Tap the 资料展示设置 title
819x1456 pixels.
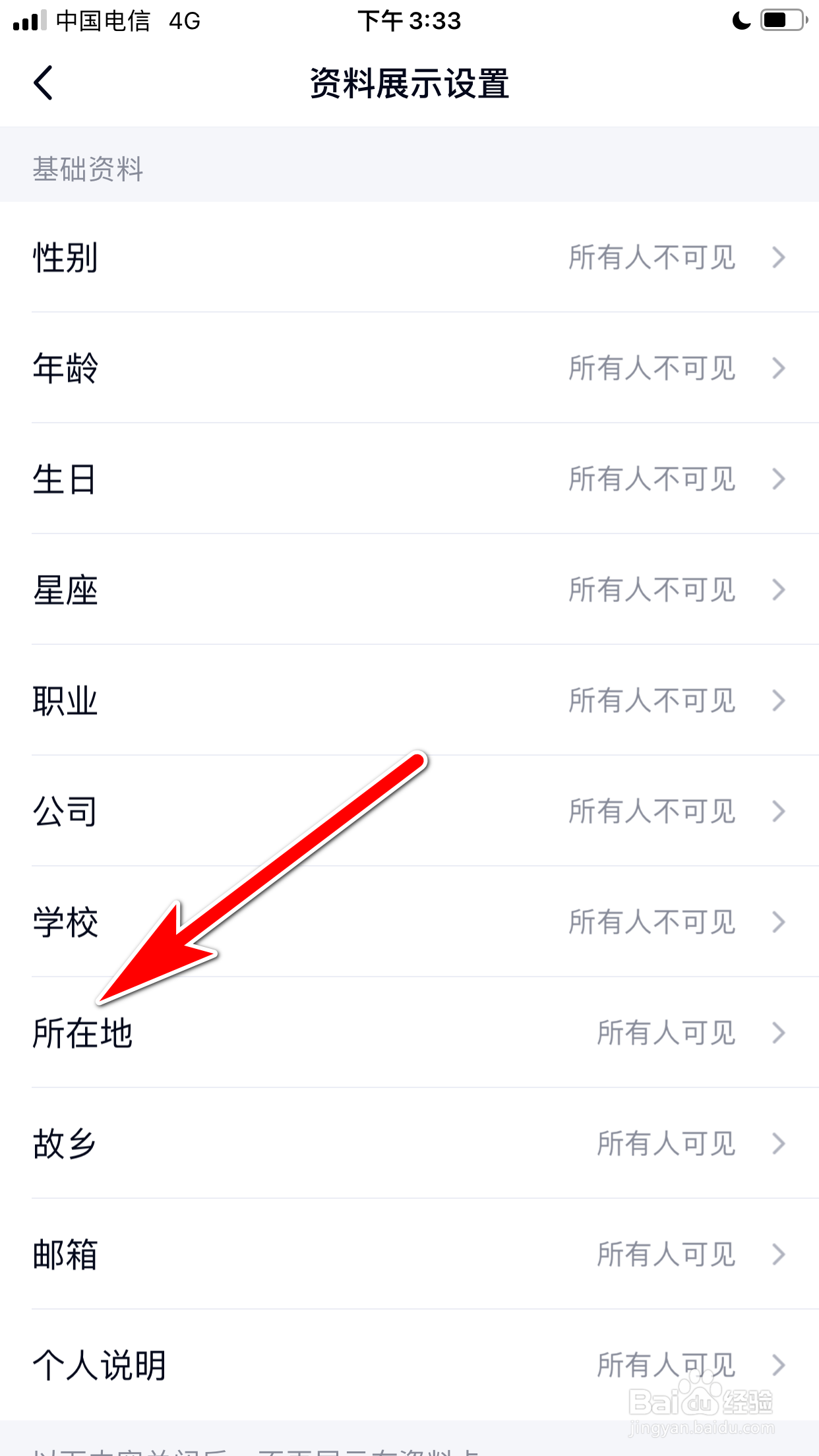(x=409, y=82)
